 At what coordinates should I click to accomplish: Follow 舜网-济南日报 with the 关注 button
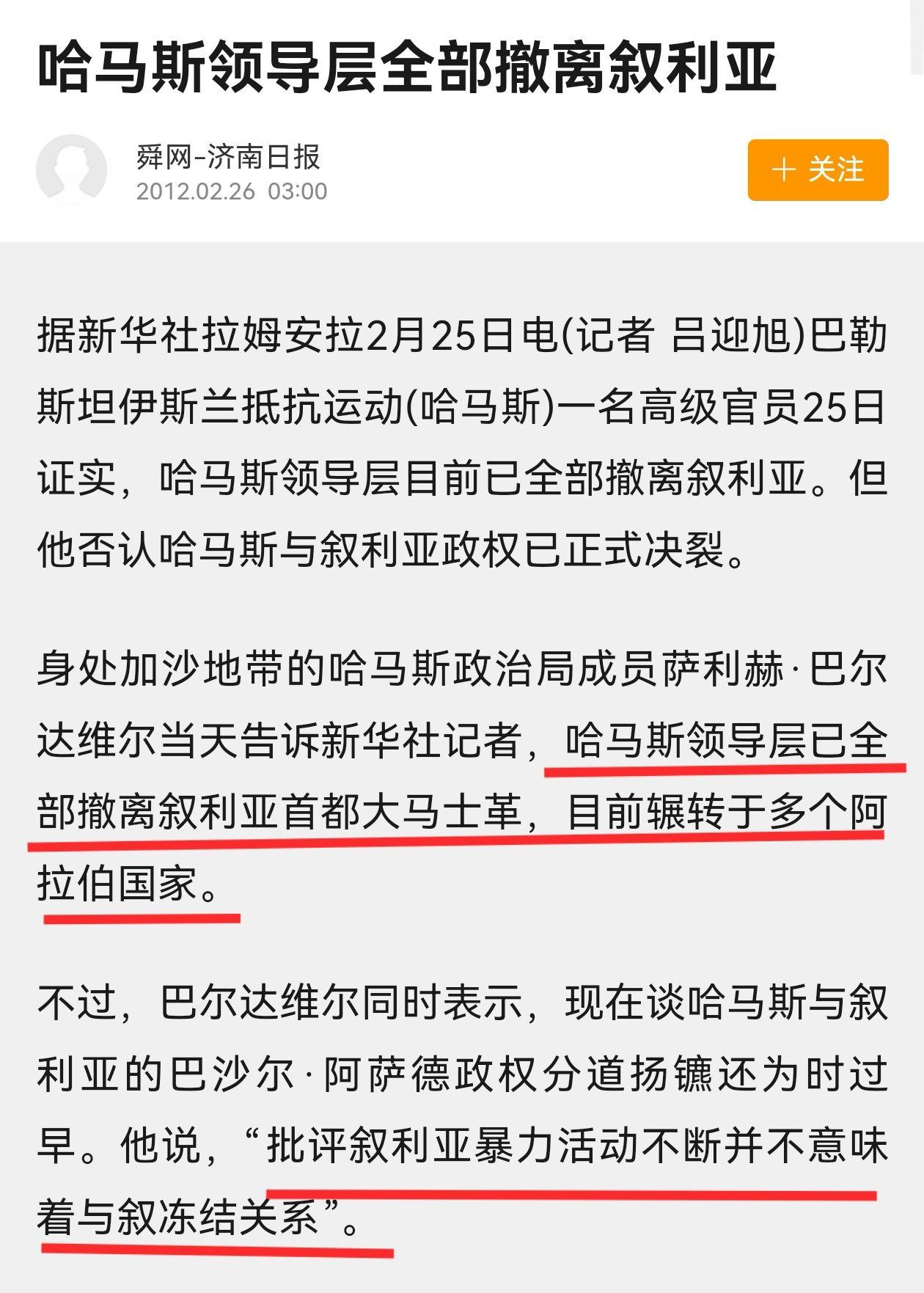coord(818,170)
